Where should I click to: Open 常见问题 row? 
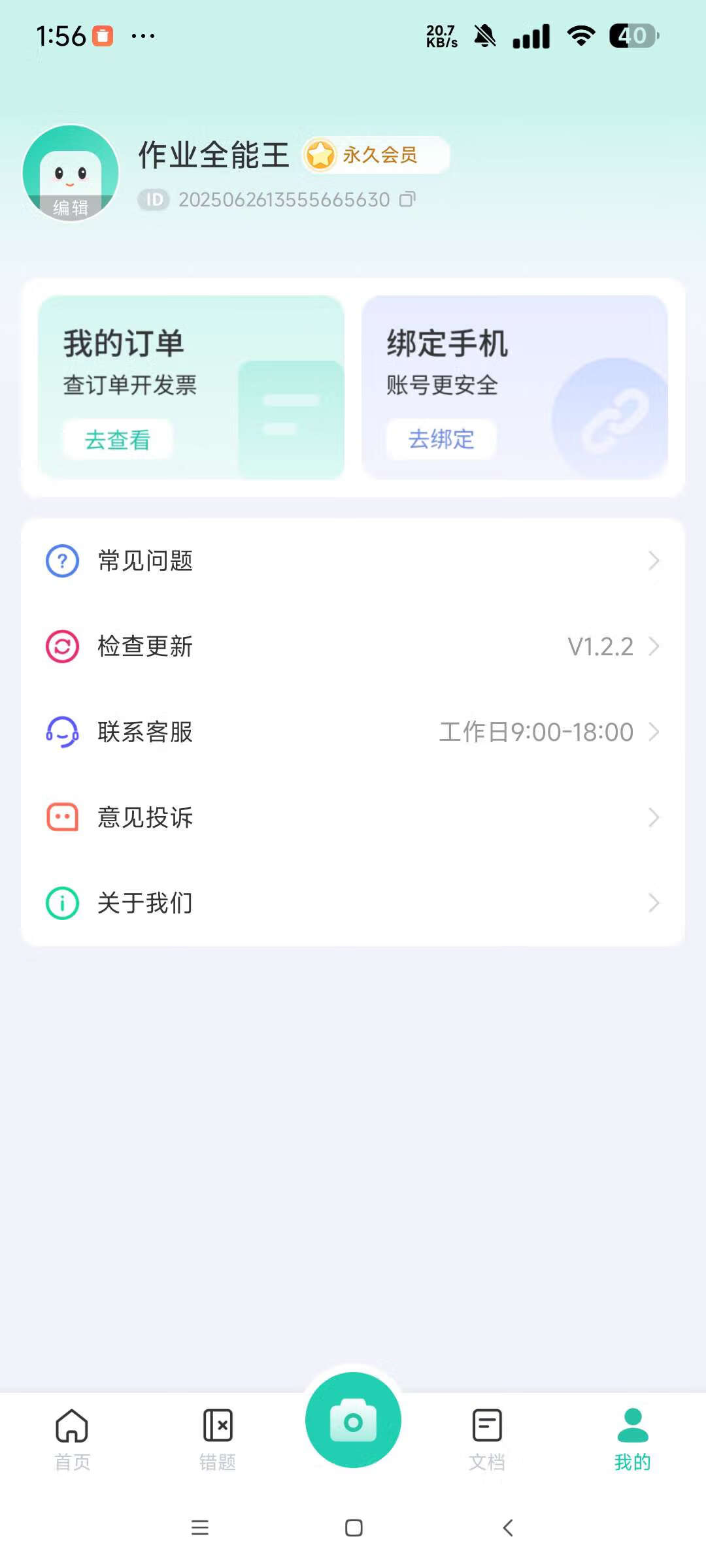coord(353,561)
